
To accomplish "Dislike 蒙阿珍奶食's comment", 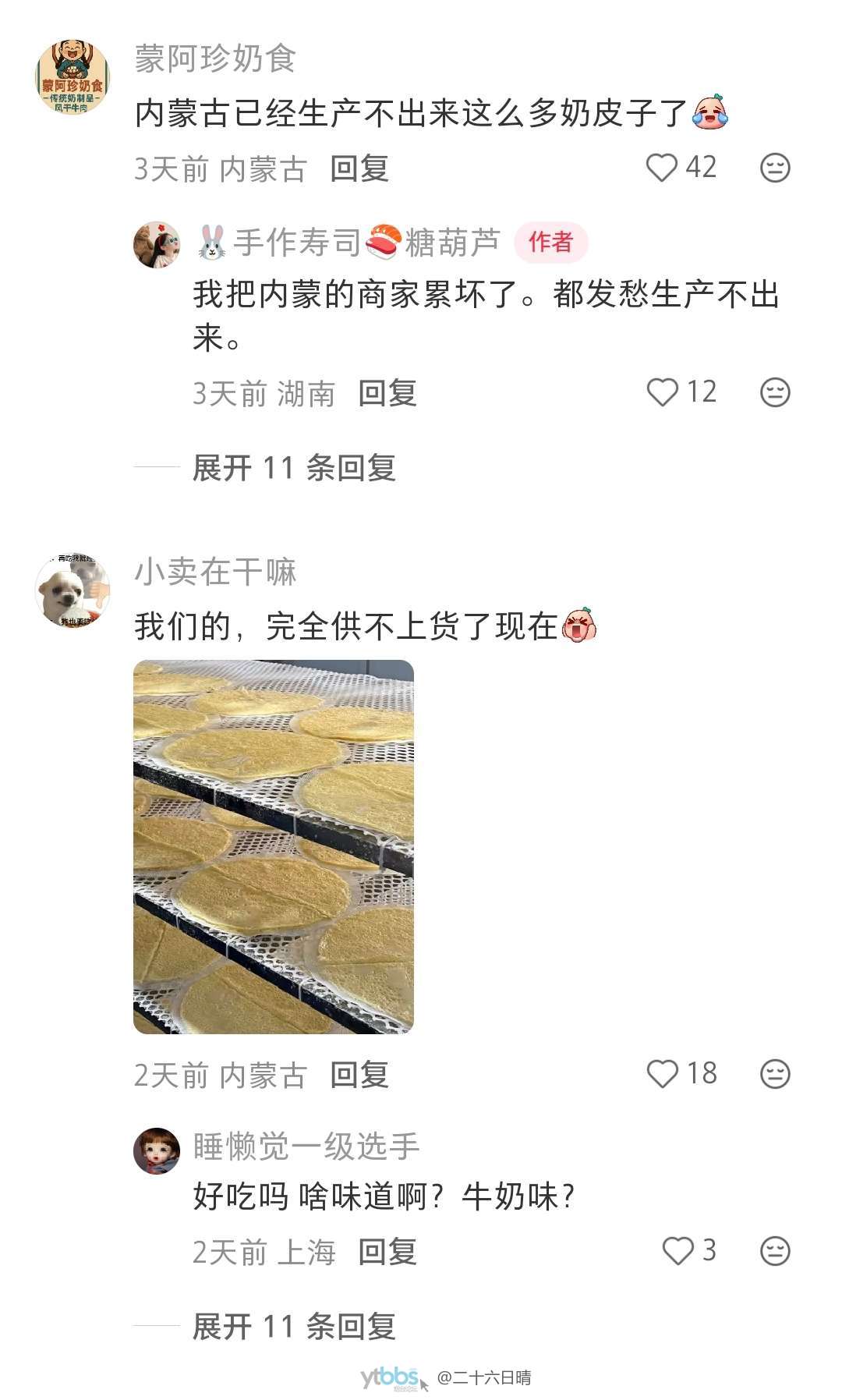I will tap(775, 168).
